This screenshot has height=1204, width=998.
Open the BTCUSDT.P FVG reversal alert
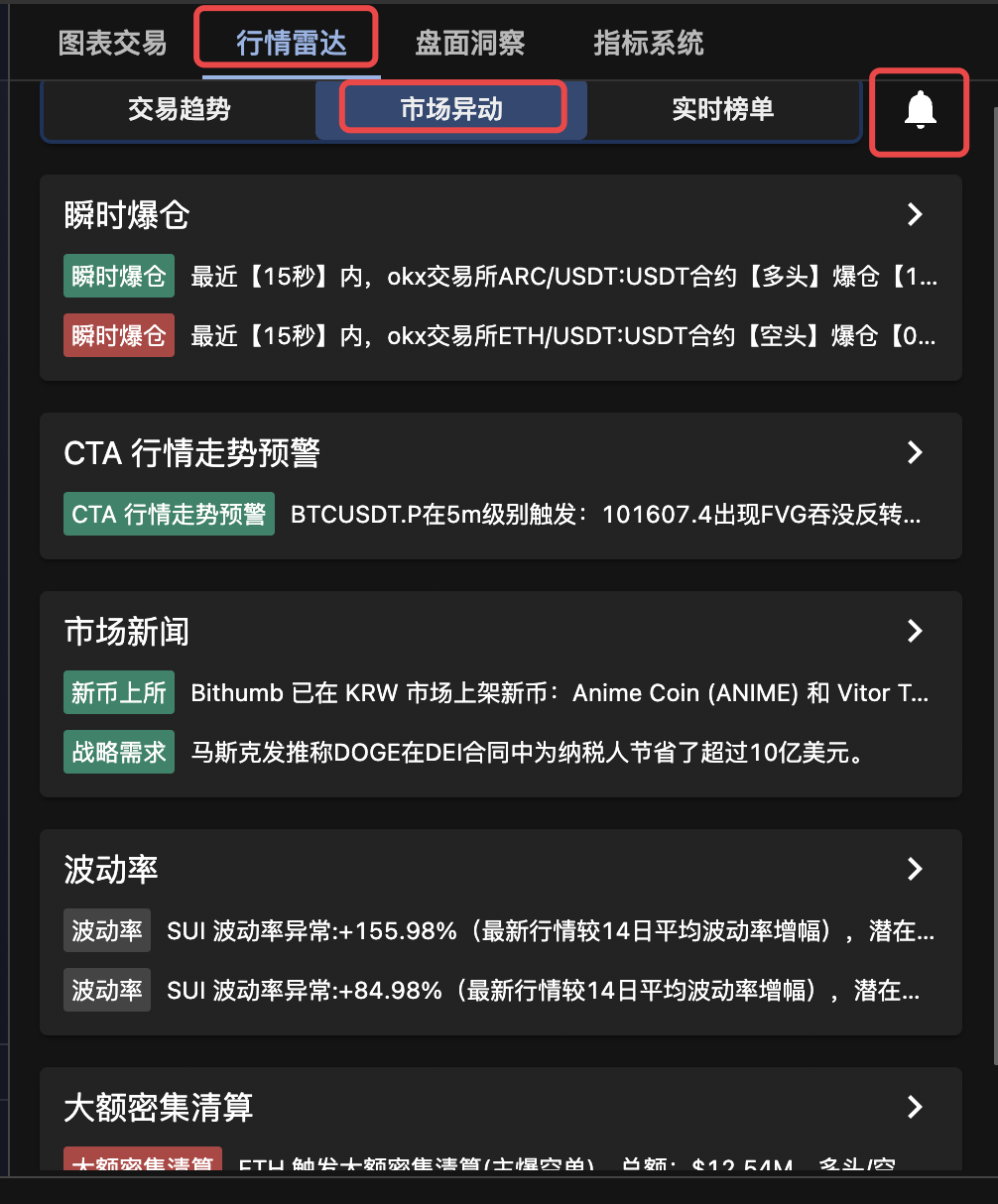tap(605, 515)
